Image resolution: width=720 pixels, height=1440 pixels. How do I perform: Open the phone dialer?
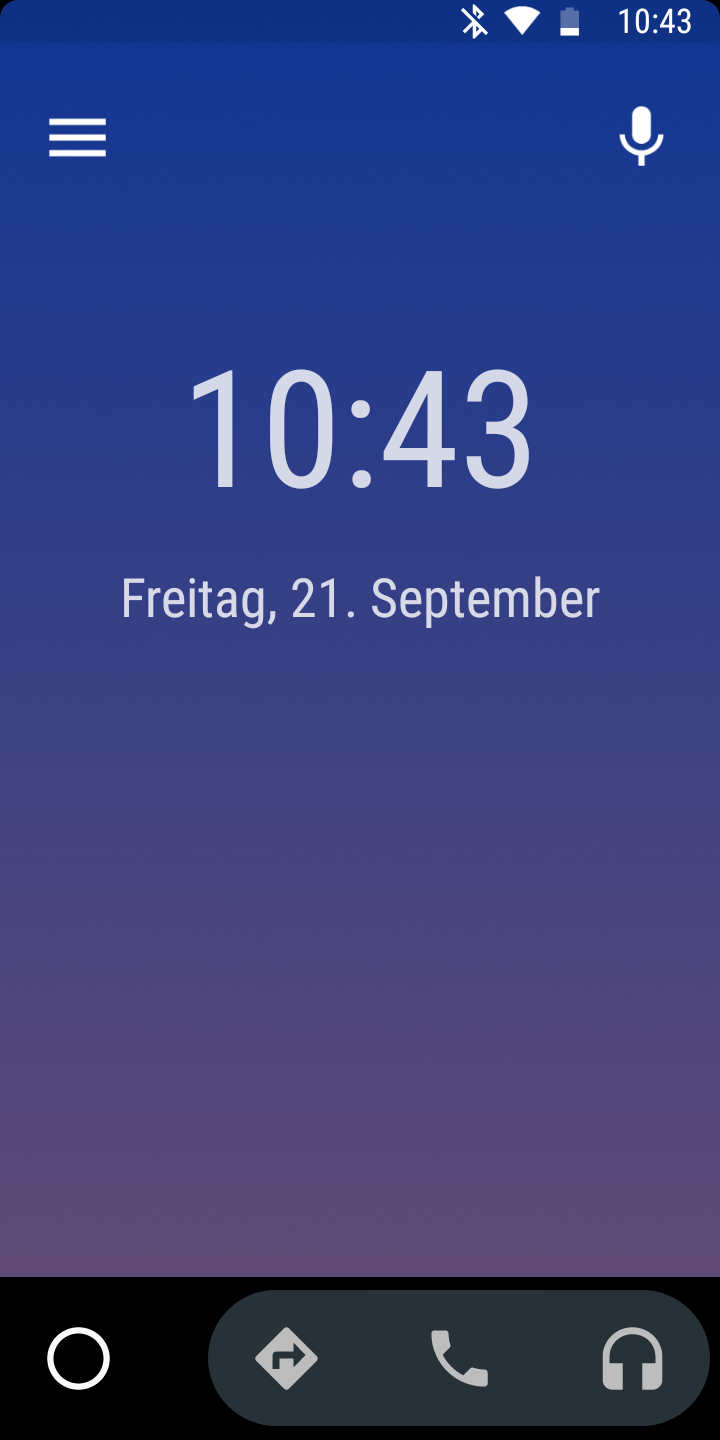click(459, 1358)
